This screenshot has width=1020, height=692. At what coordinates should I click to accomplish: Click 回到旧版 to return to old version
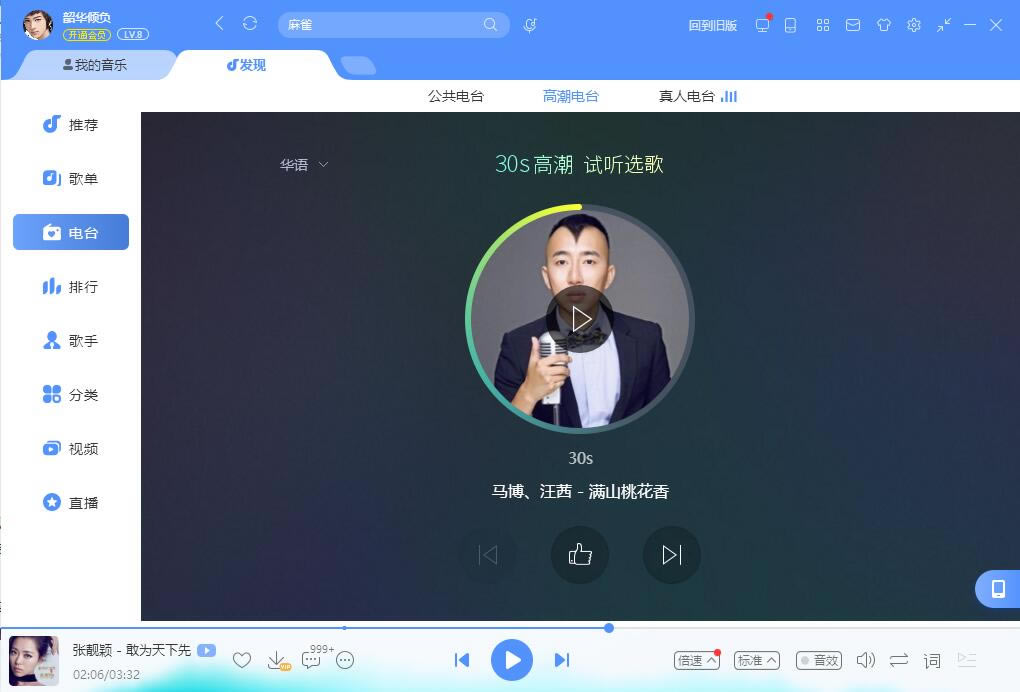pyautogui.click(x=712, y=26)
